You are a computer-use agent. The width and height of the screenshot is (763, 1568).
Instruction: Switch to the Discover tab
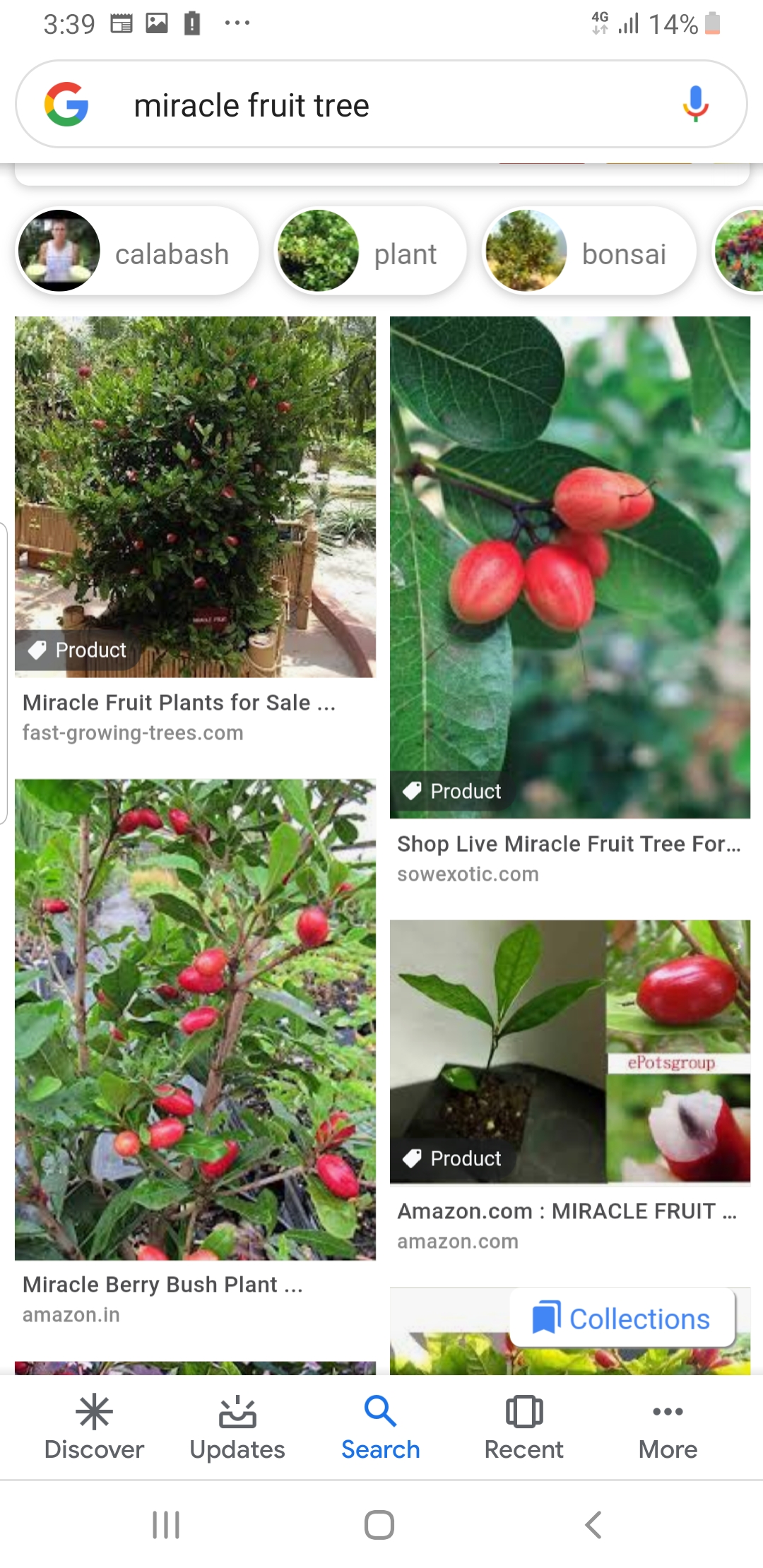point(94,1428)
